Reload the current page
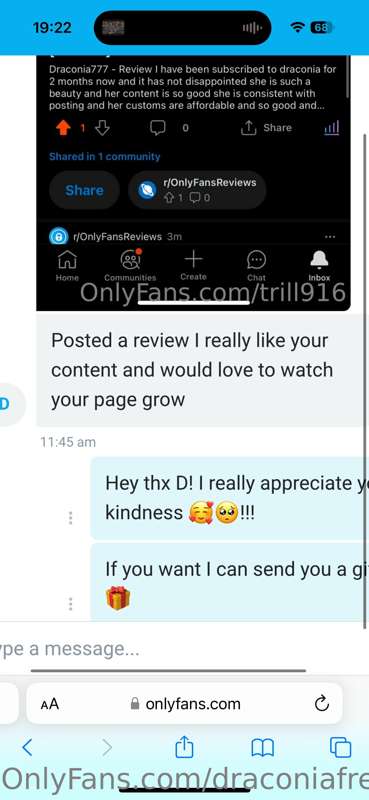 point(322,704)
